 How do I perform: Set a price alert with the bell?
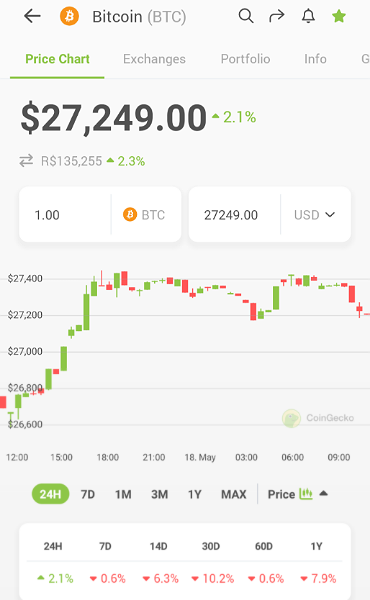click(x=308, y=16)
